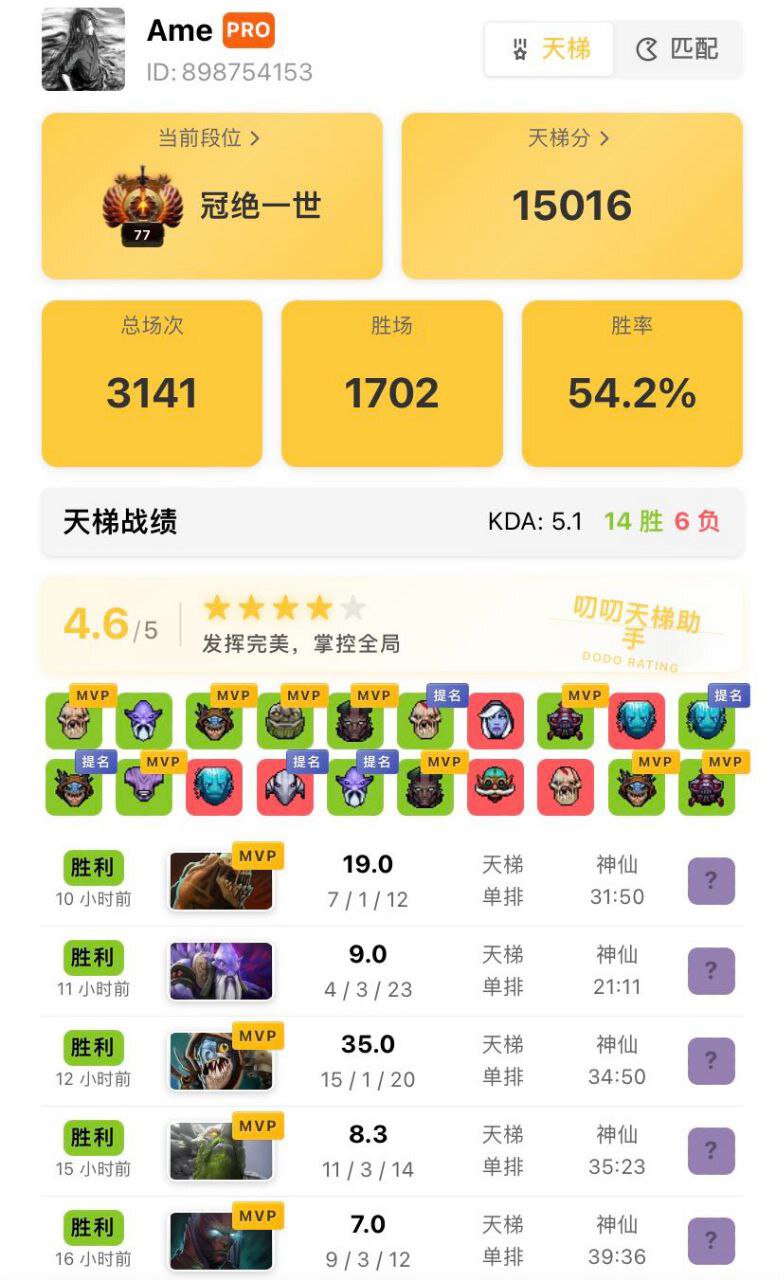Open 当前段位 rank details
Screen dimensions: 784x1280
coord(209,138)
